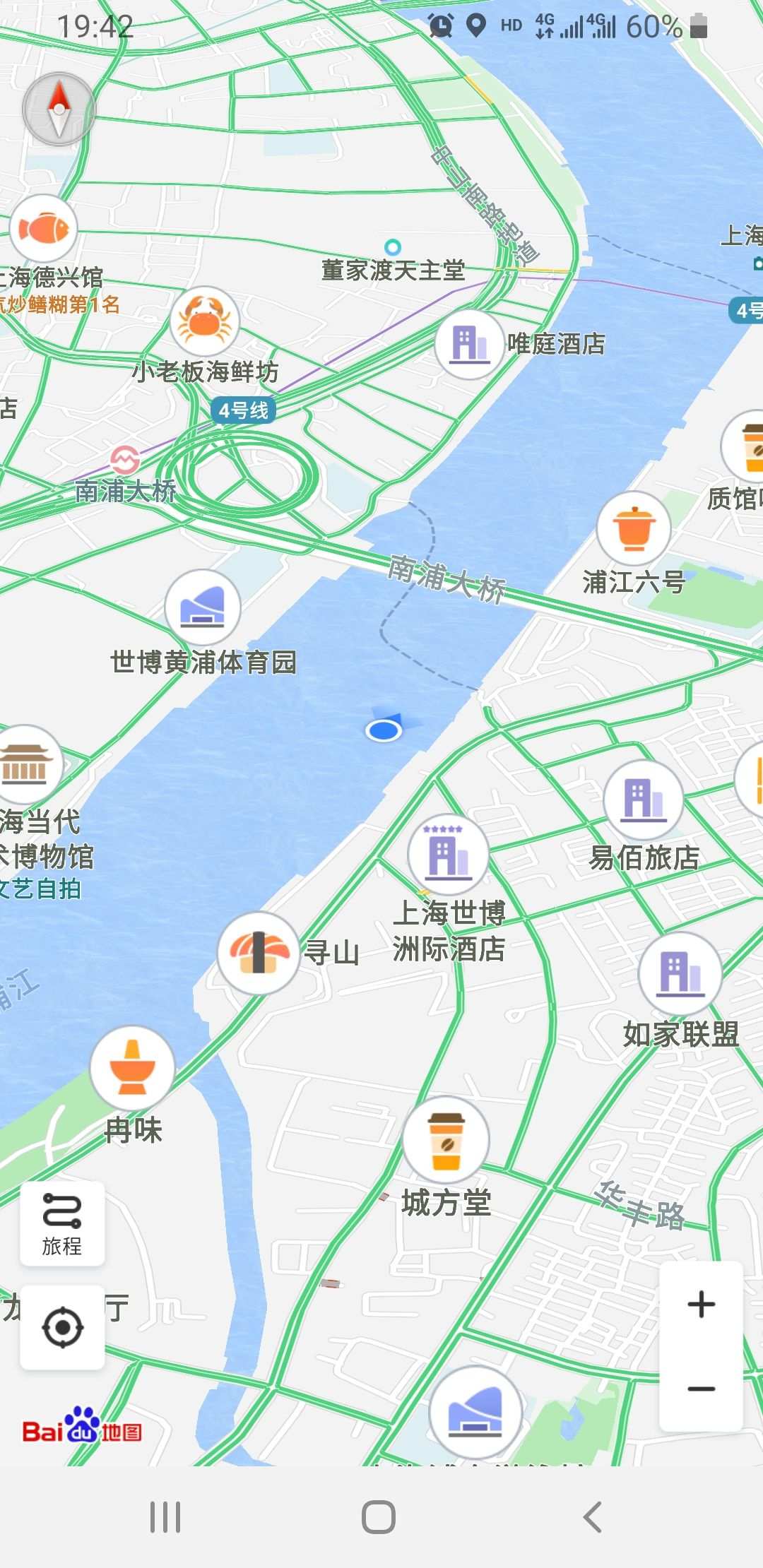The width and height of the screenshot is (763, 1568).
Task: Zoom out with the minus button
Action: click(701, 1389)
